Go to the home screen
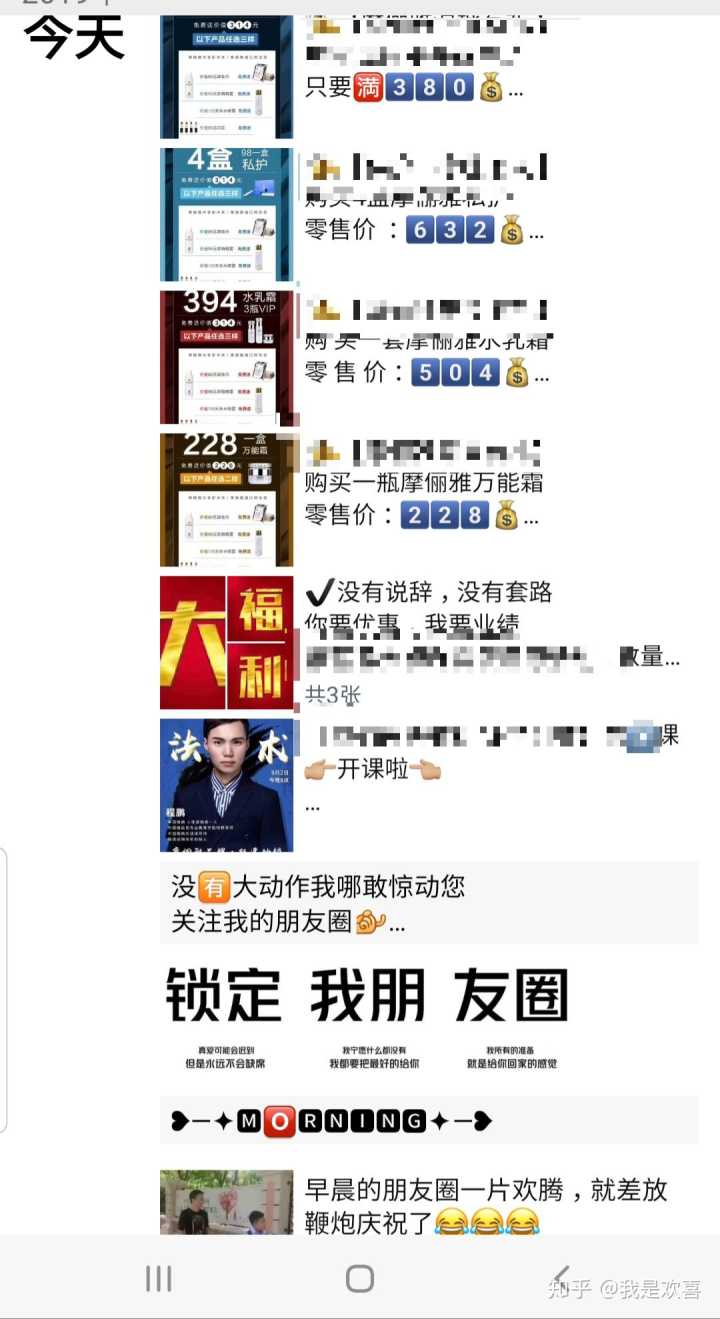Screen dimensions: 720x1319 tap(360, 1278)
